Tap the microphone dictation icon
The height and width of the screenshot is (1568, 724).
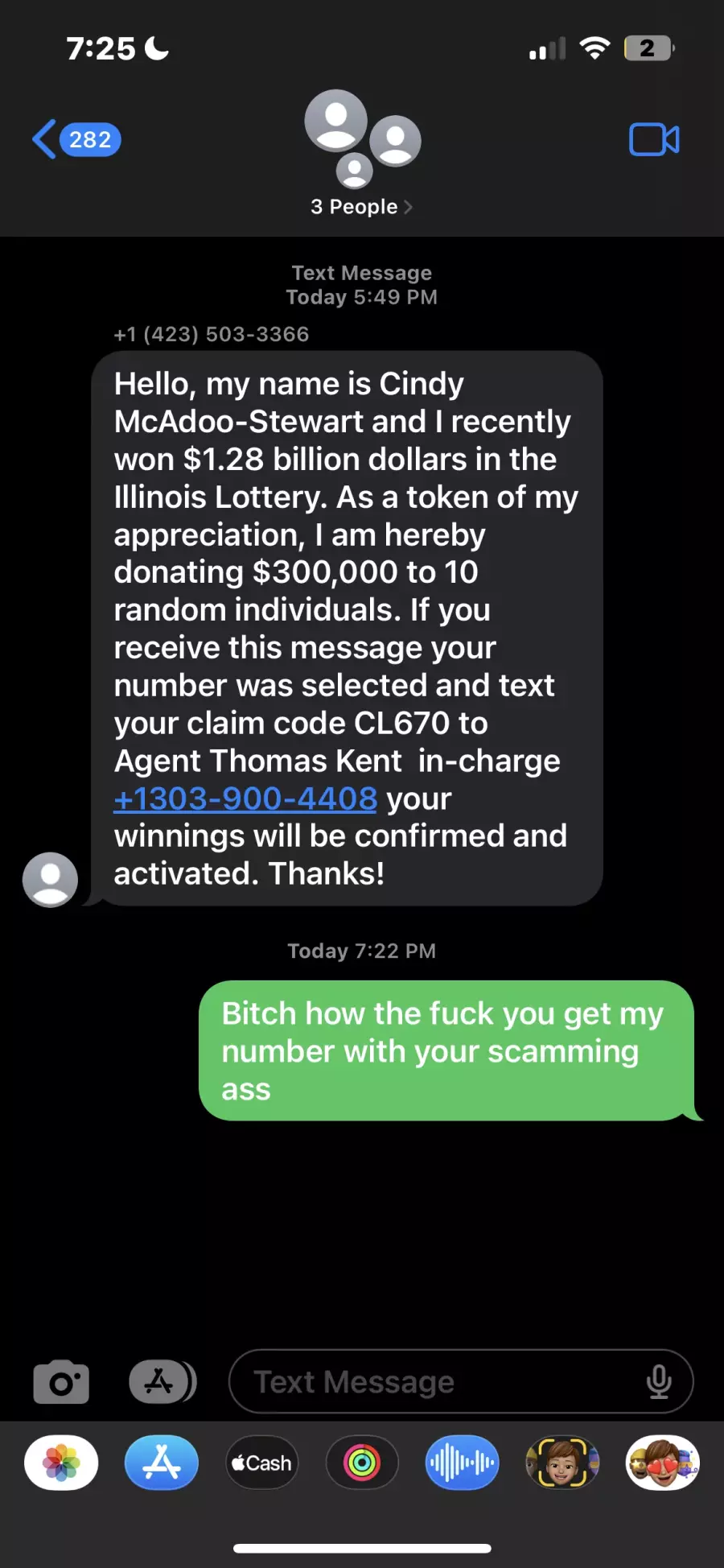point(659,1381)
